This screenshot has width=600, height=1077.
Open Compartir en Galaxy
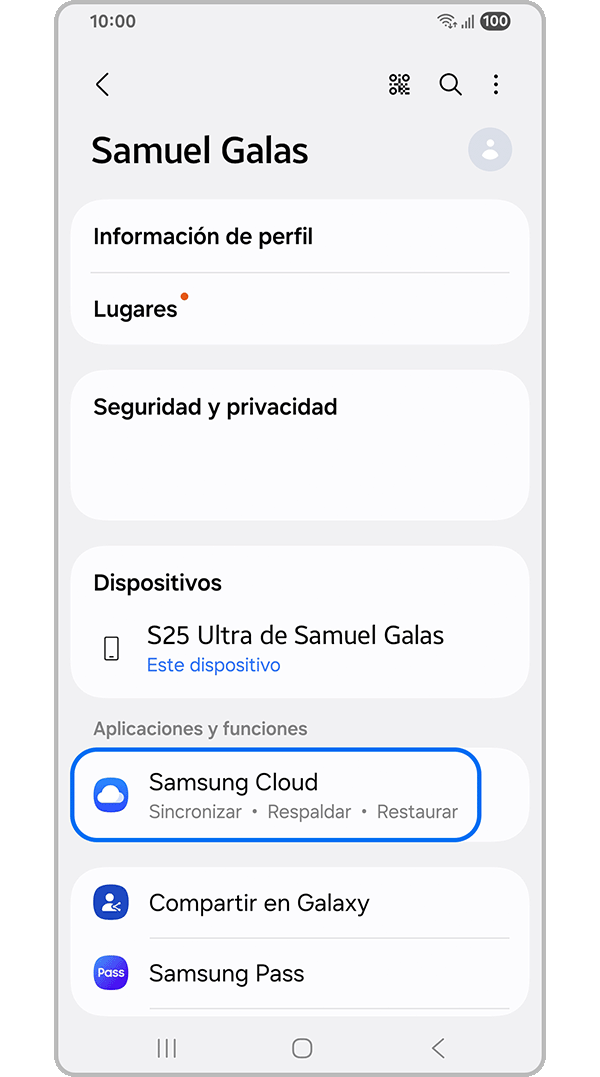[299, 903]
